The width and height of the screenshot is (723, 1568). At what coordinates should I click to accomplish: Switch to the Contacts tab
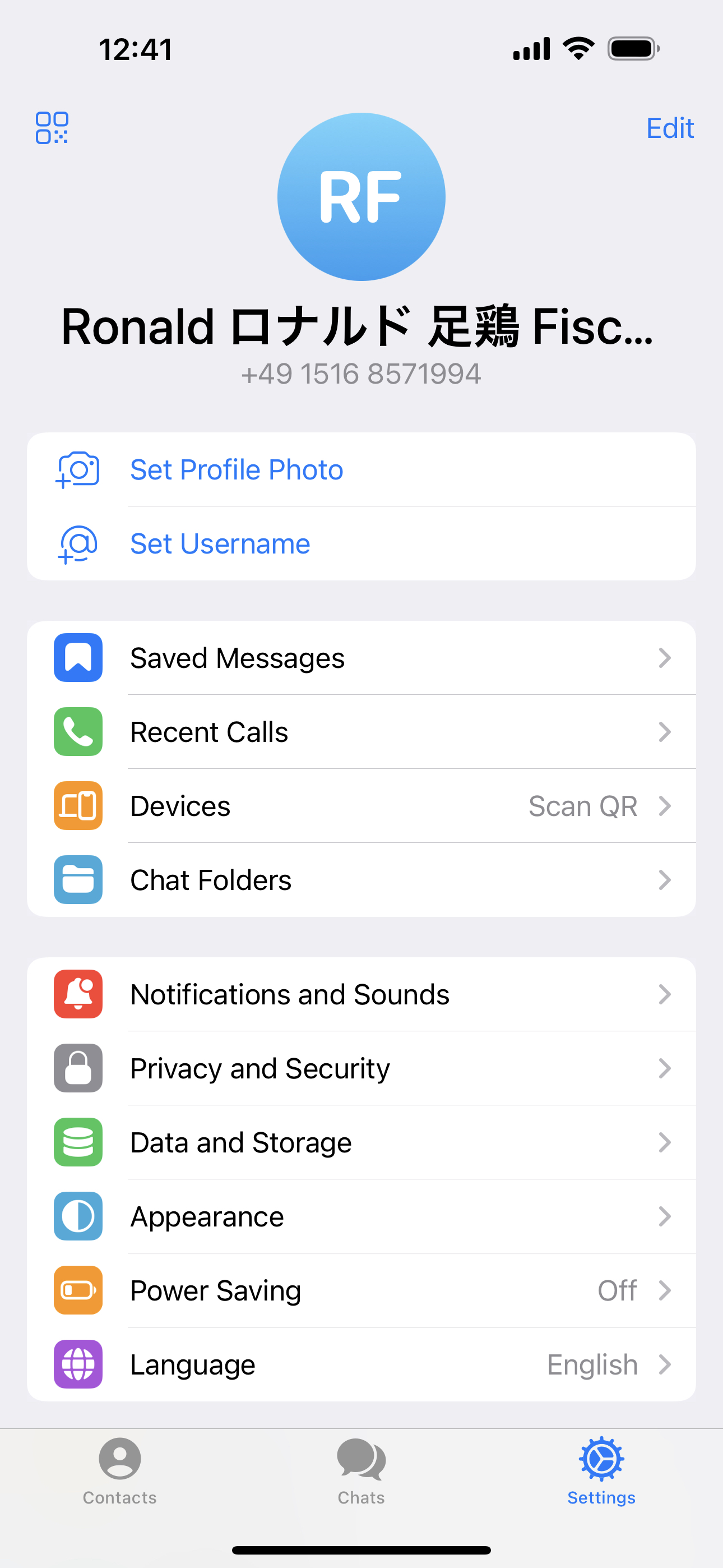click(x=120, y=1469)
